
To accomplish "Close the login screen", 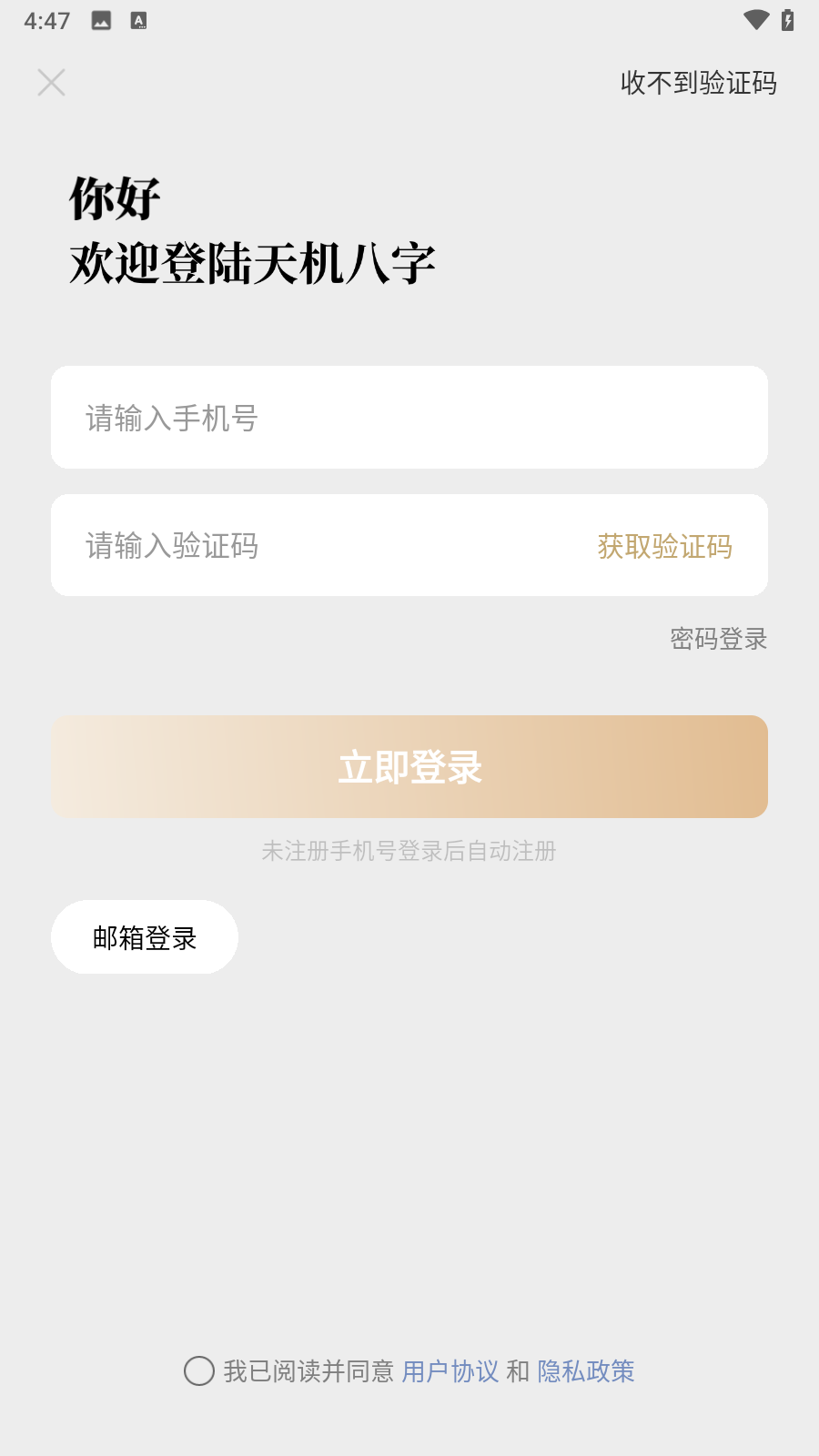I will pyautogui.click(x=52, y=83).
